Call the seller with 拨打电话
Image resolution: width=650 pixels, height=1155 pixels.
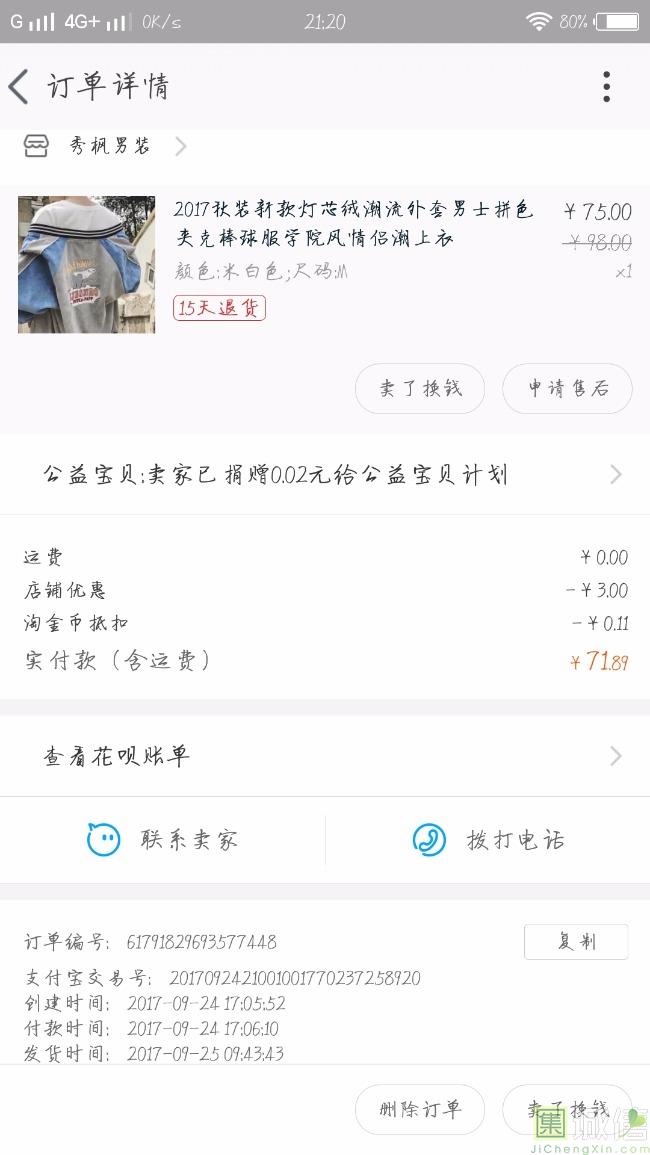point(488,840)
